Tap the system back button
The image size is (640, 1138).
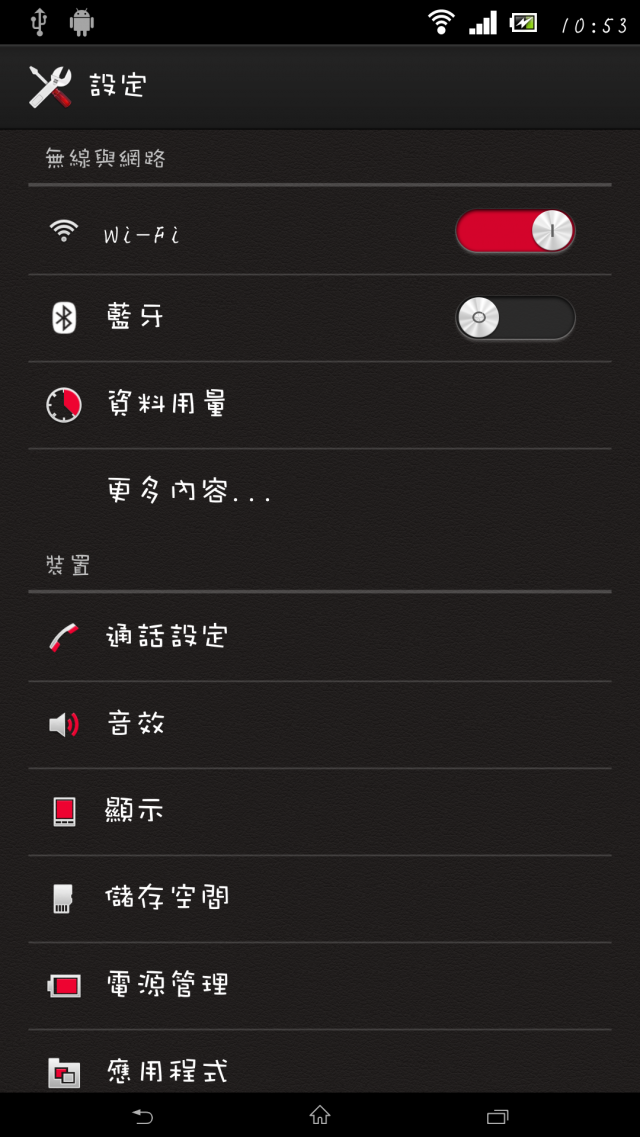click(x=142, y=1116)
